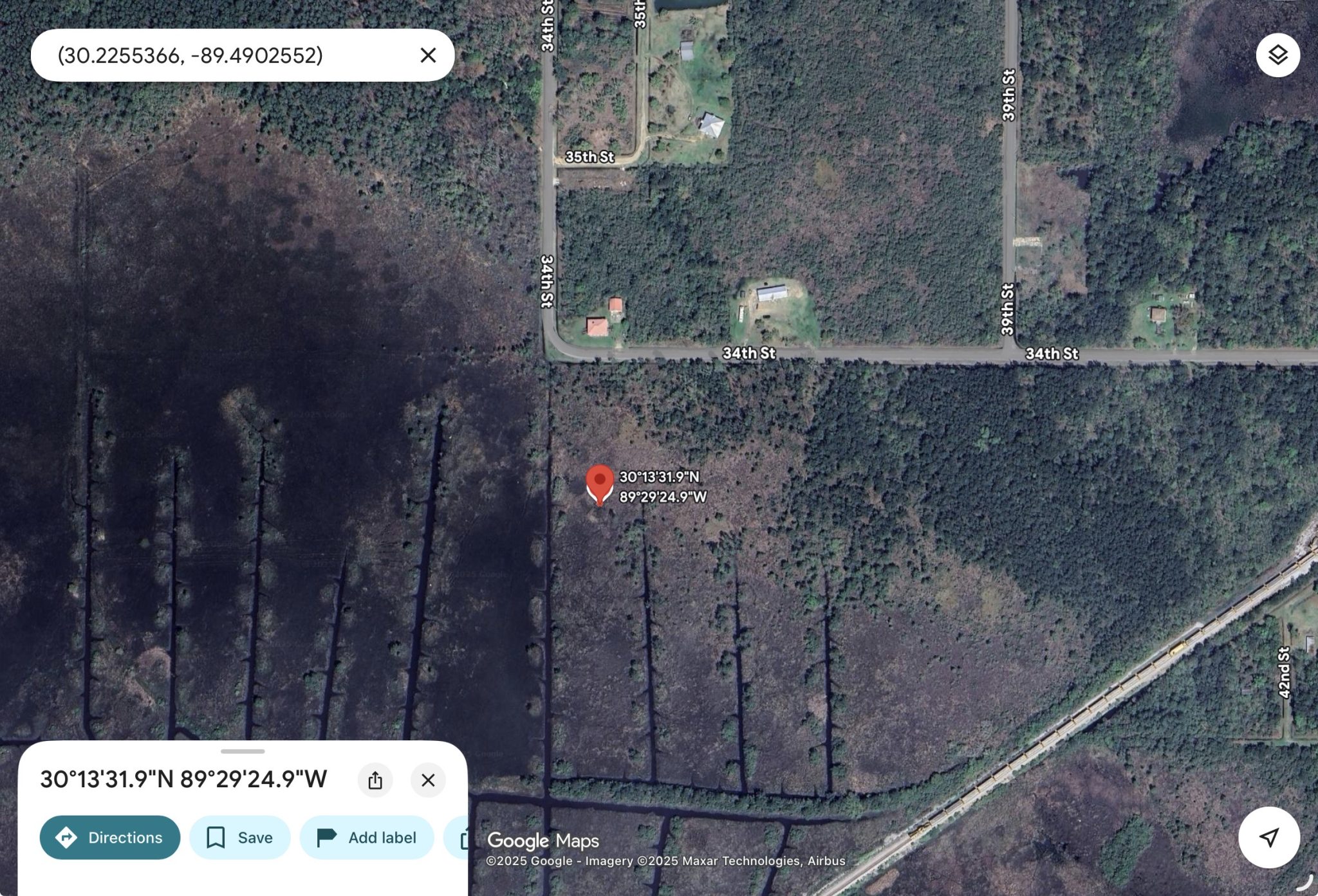
Task: Clear the coordinates search text
Action: click(428, 55)
